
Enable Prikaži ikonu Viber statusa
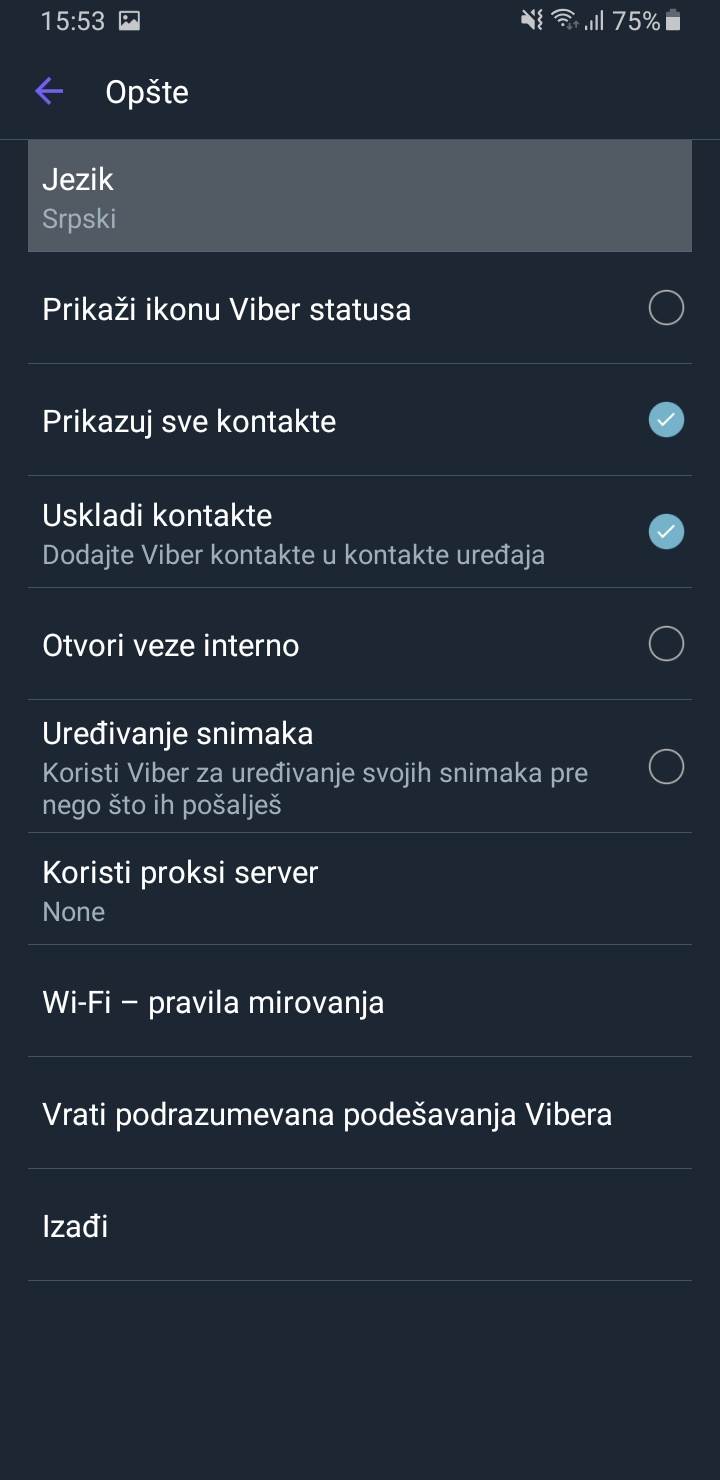666,308
